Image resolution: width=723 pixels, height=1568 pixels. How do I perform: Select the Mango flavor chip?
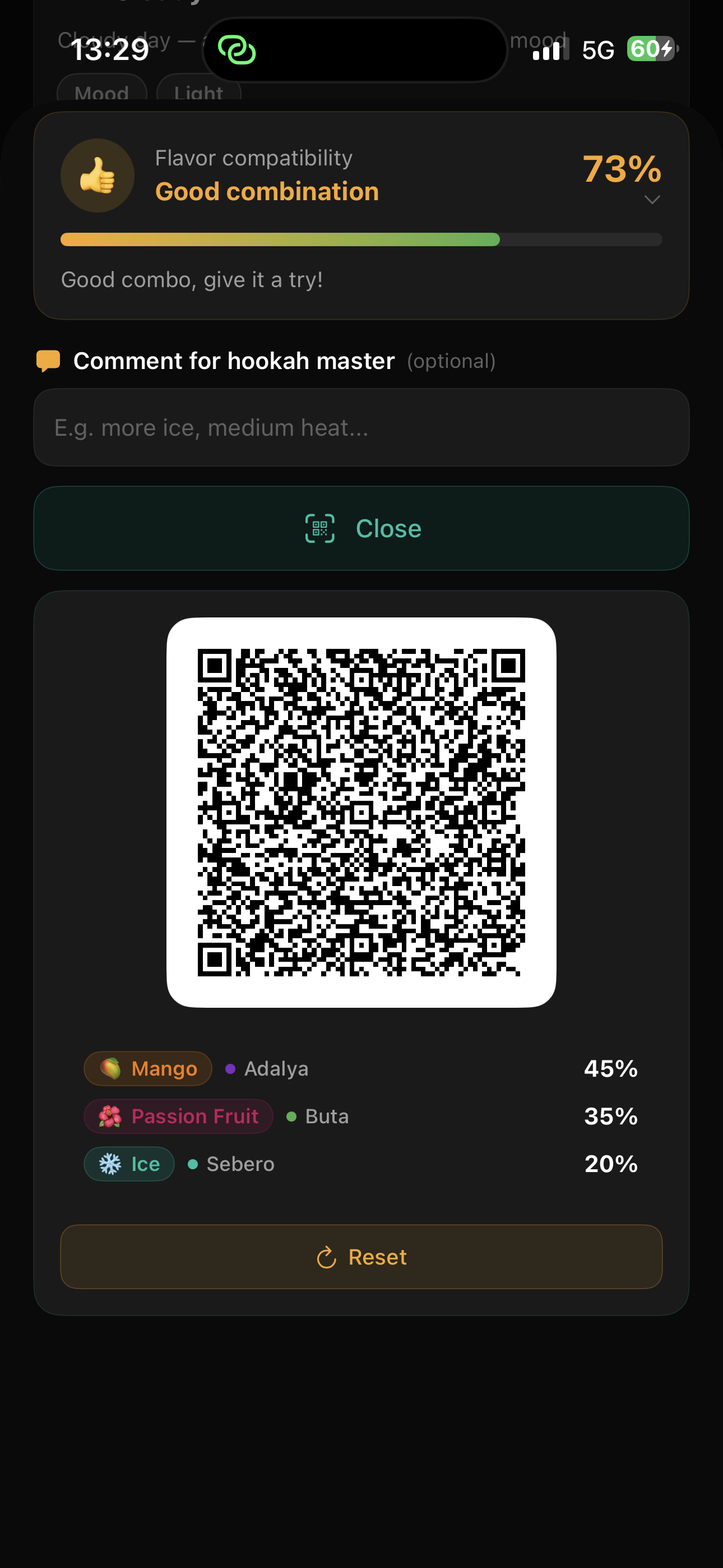tap(148, 1068)
